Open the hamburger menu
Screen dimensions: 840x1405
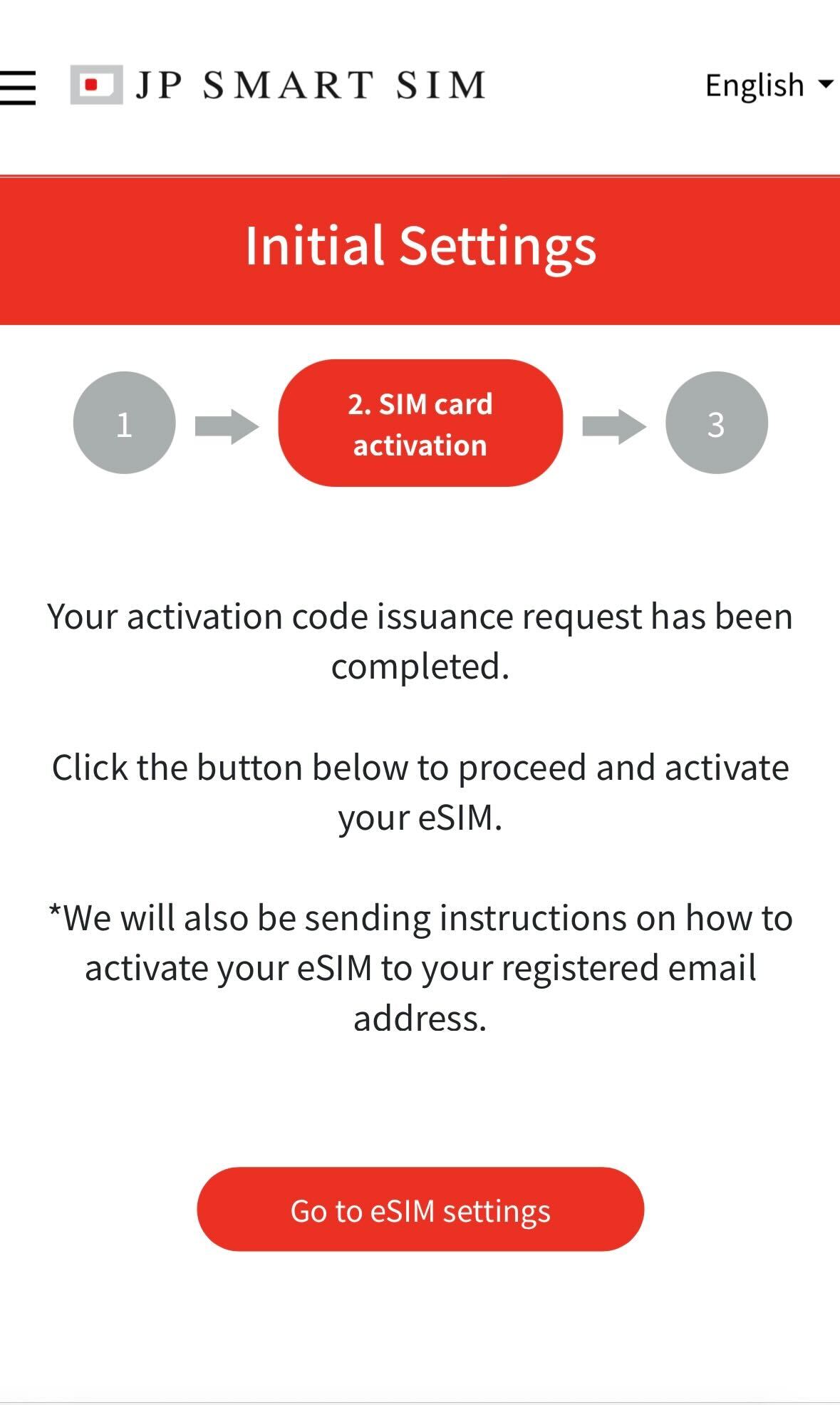(17, 87)
